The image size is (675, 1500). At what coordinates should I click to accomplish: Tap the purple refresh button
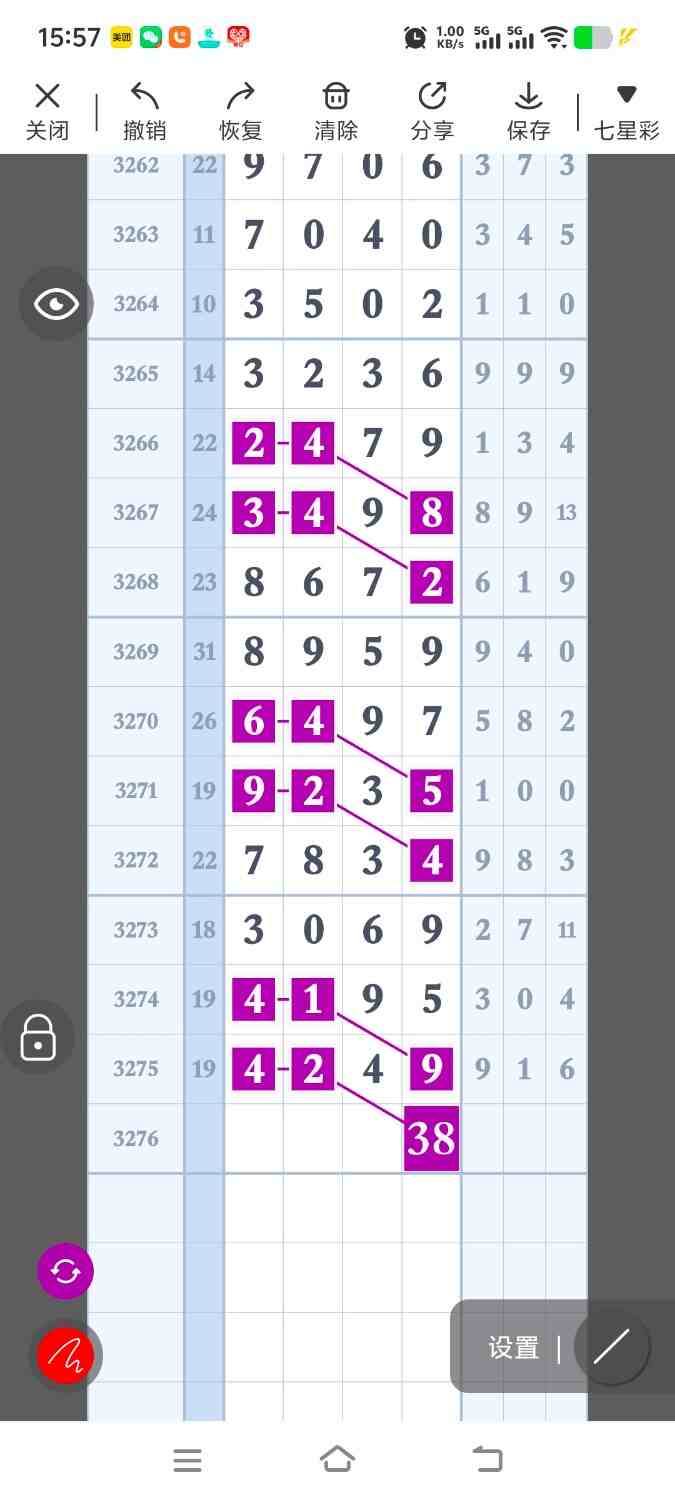[x=65, y=1272]
